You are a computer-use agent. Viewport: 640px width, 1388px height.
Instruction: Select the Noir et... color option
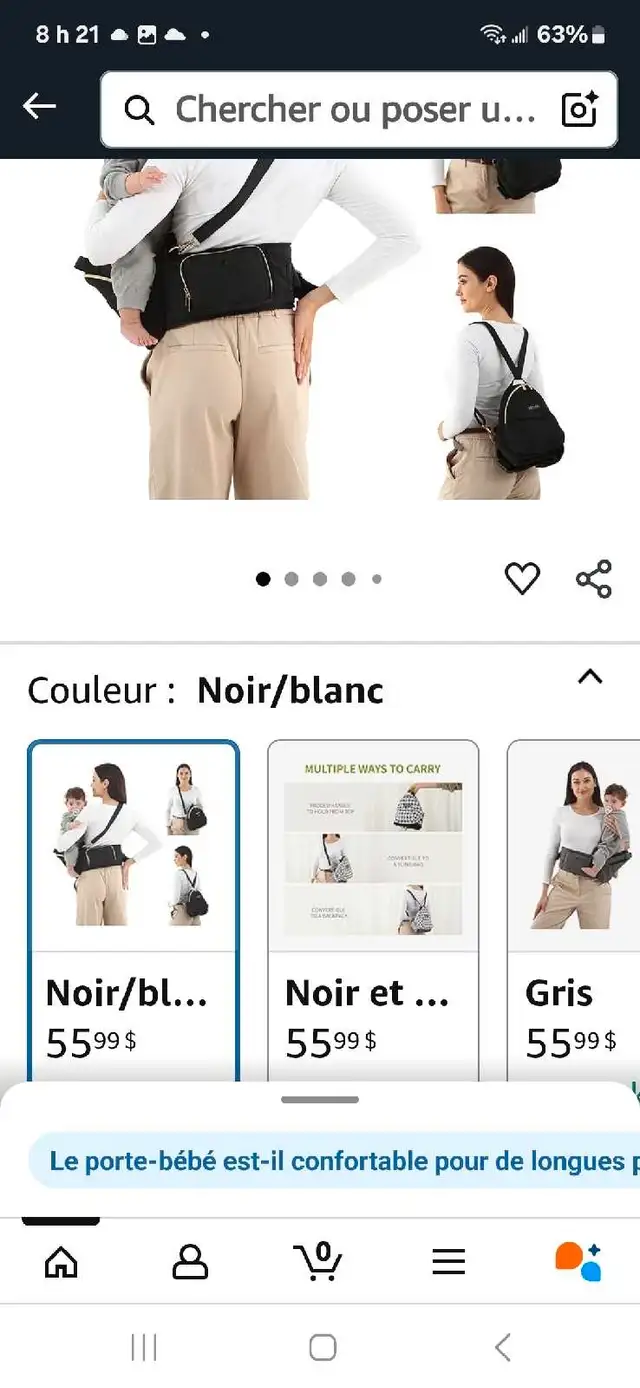coord(373,910)
